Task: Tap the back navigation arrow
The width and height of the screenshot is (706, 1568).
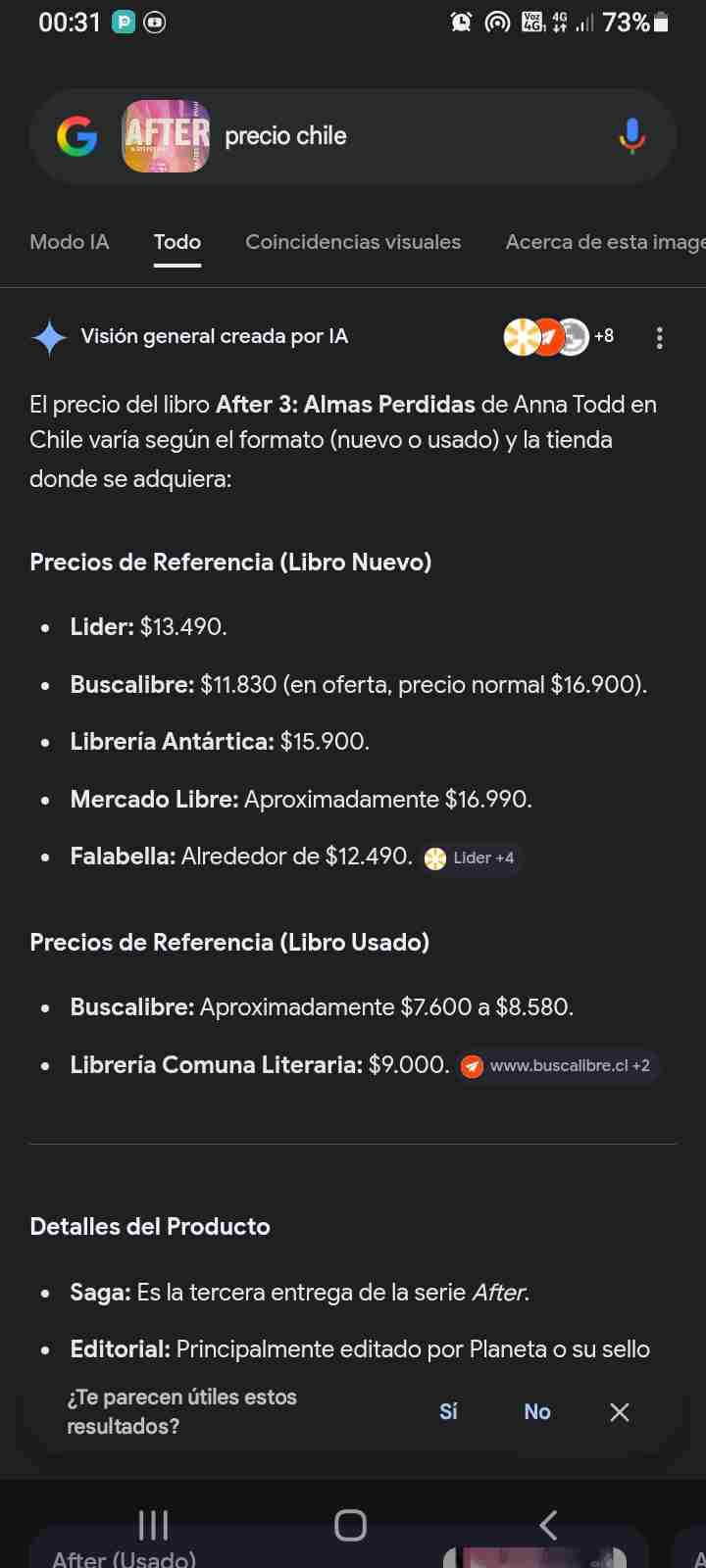Action: pos(547,1525)
